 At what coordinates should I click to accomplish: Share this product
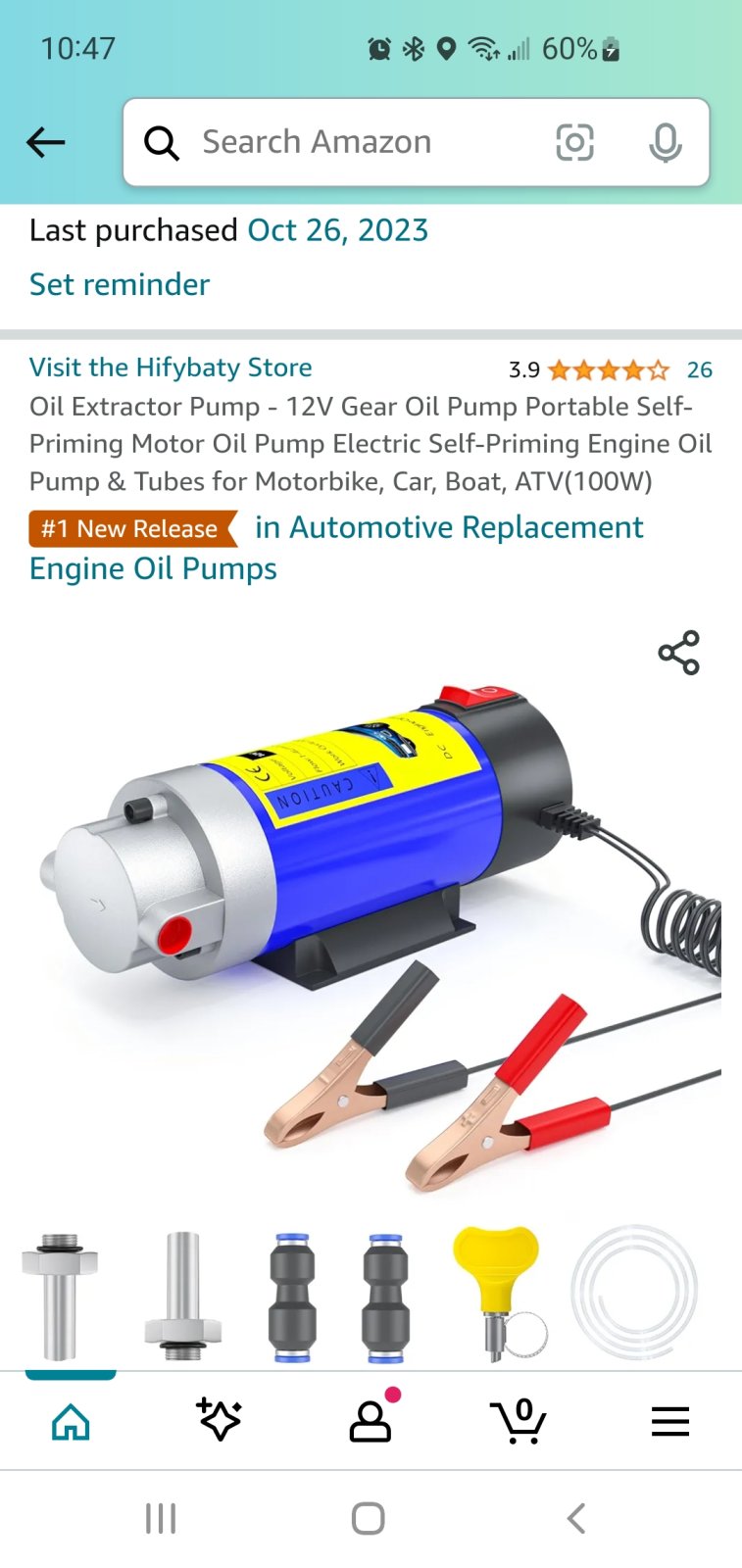(678, 653)
